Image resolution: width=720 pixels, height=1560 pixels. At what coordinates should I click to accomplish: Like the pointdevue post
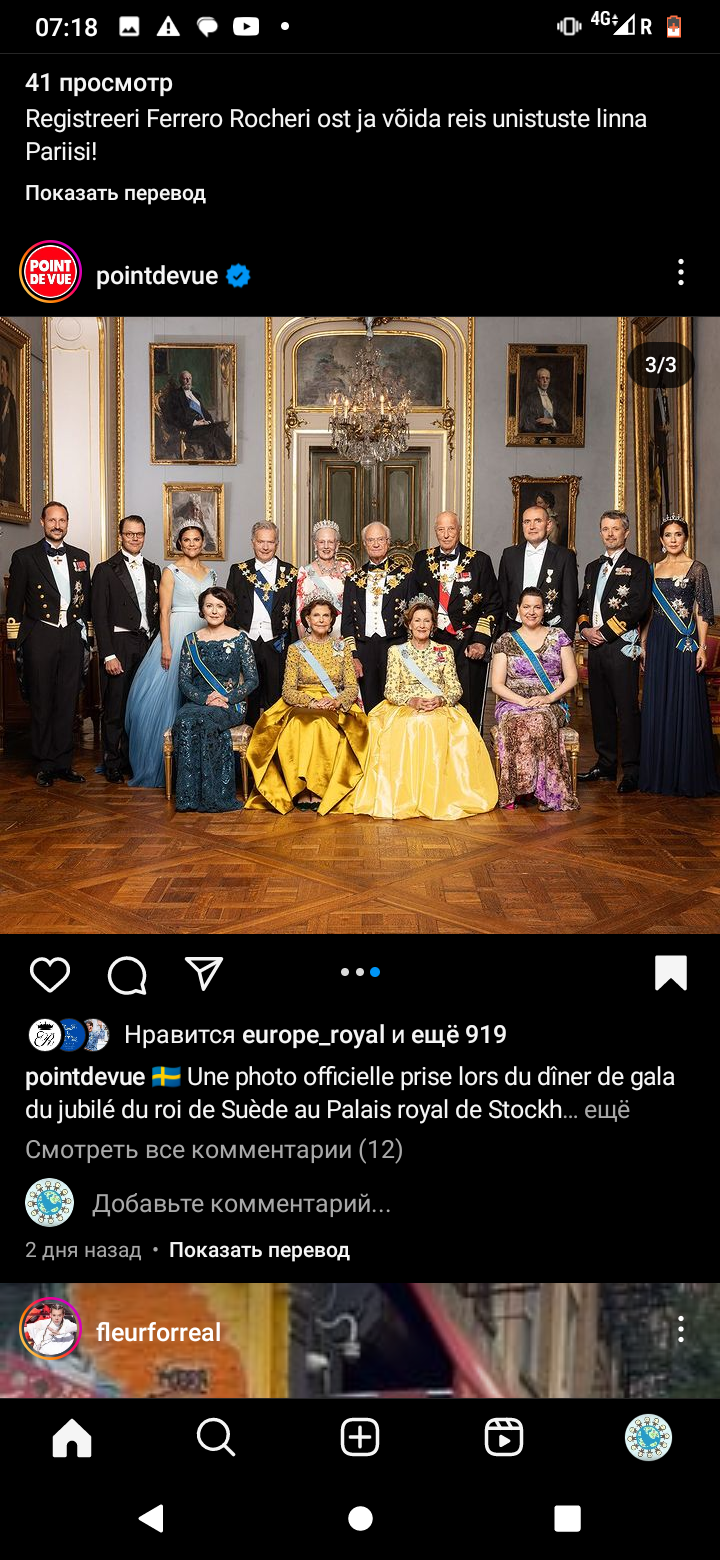point(50,973)
